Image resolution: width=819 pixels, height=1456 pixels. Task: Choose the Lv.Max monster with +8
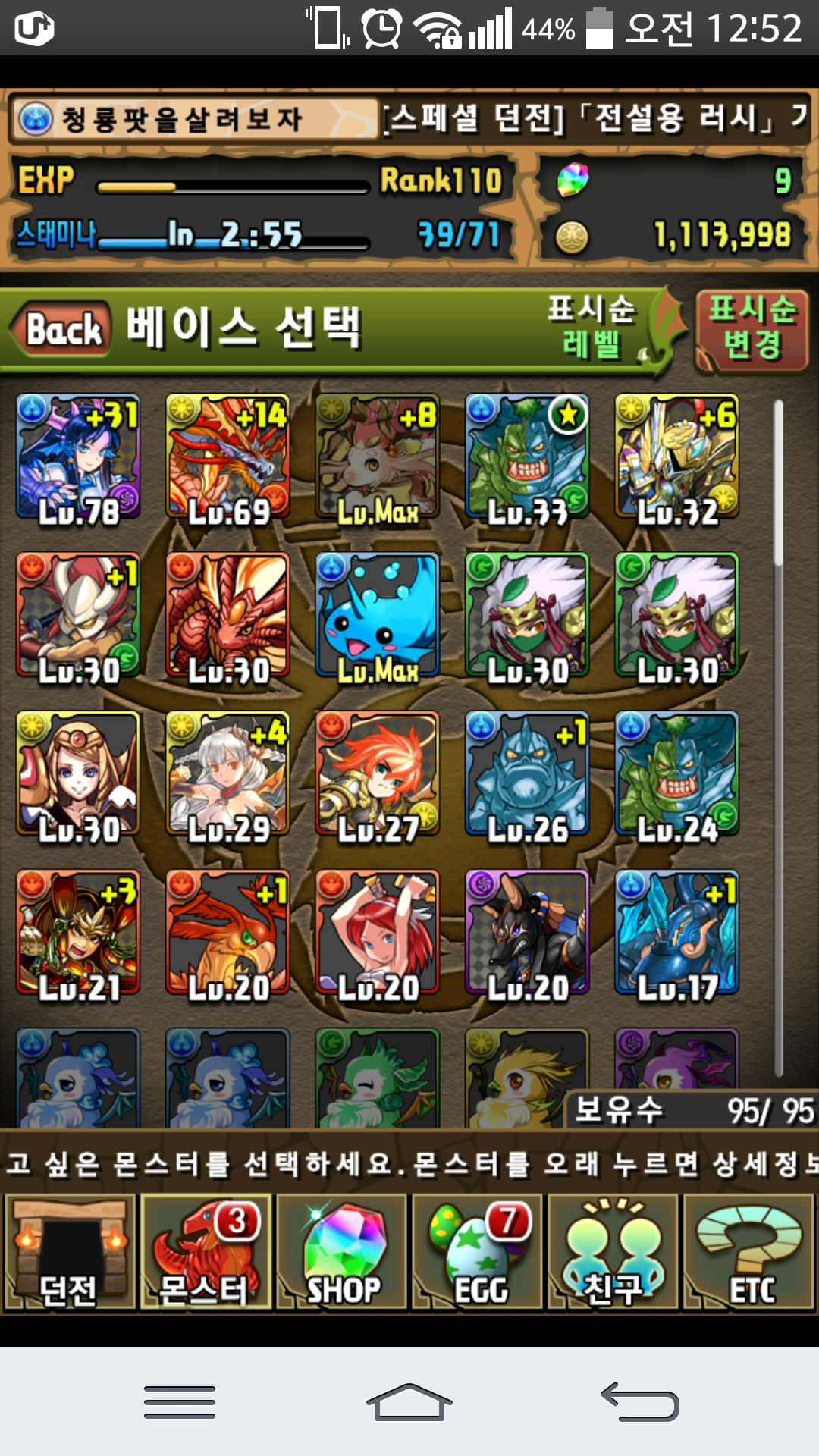377,457
